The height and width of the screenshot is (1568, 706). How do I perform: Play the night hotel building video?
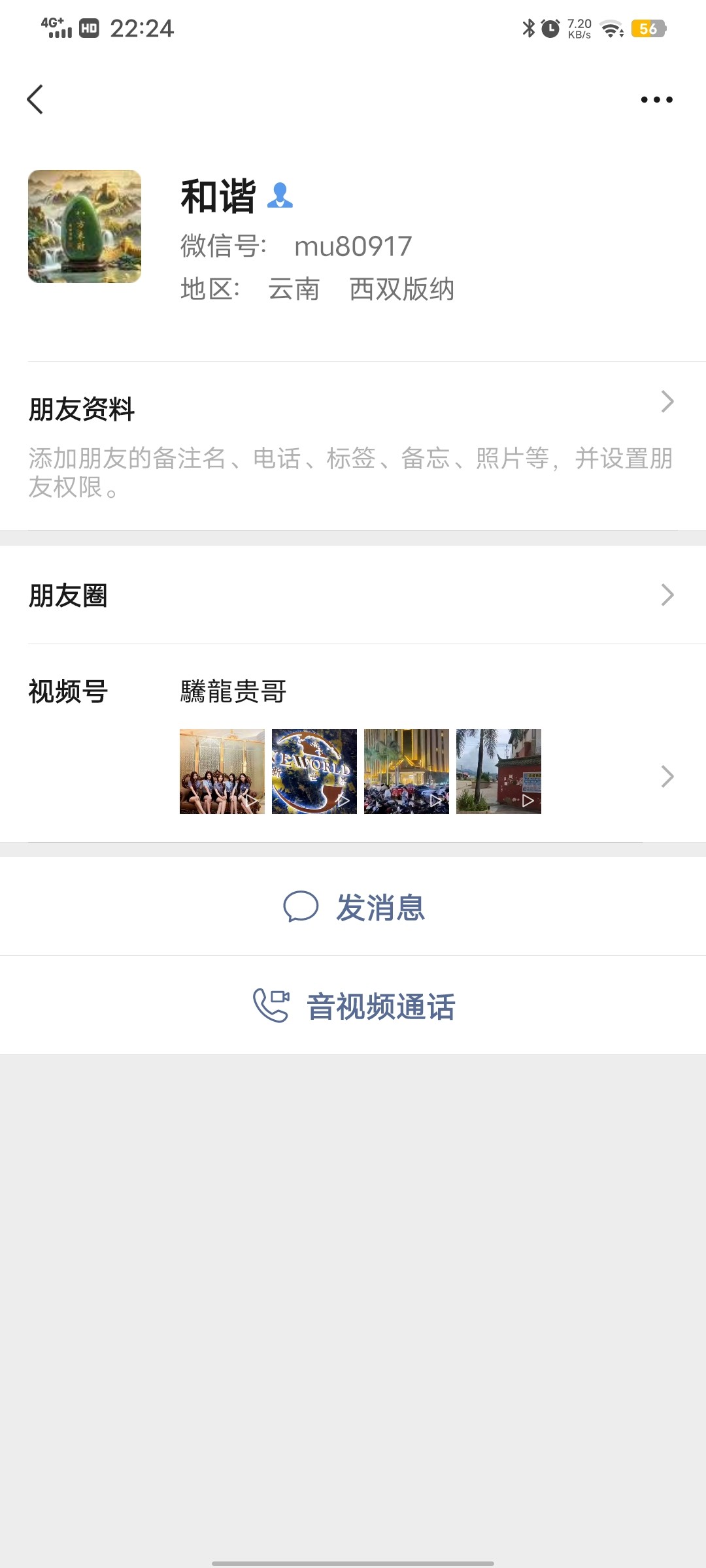pyautogui.click(x=407, y=772)
